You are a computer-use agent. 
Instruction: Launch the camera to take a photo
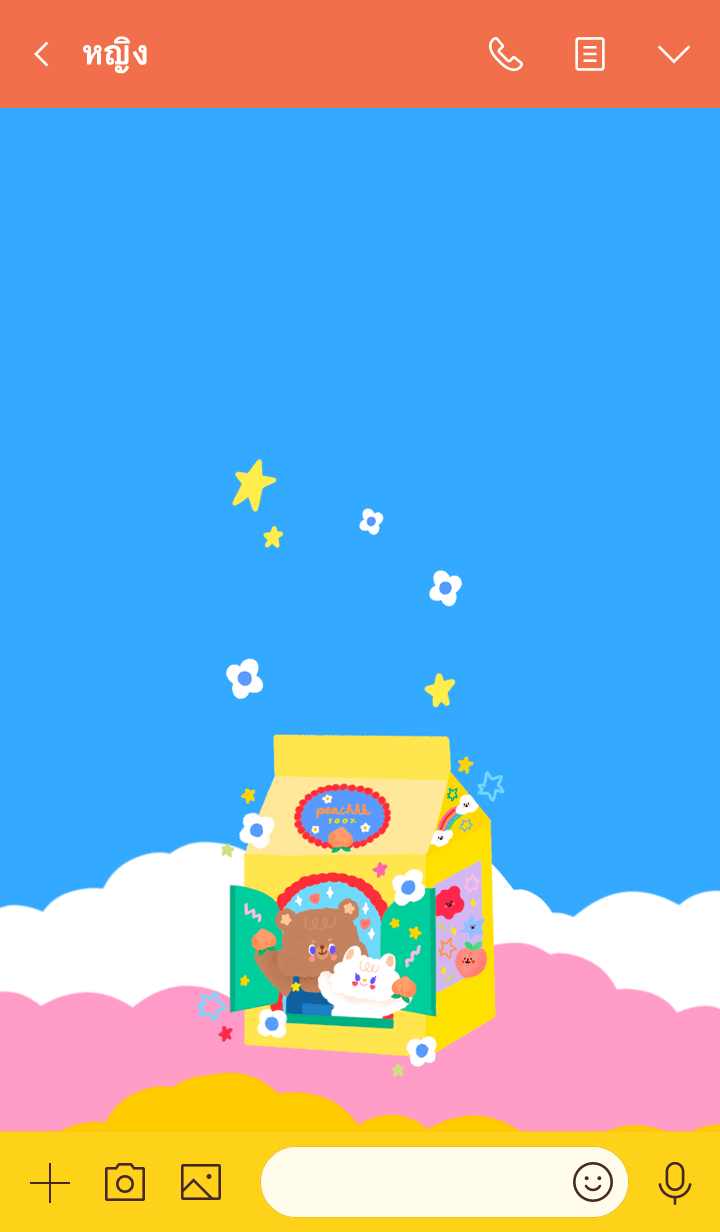point(125,1183)
